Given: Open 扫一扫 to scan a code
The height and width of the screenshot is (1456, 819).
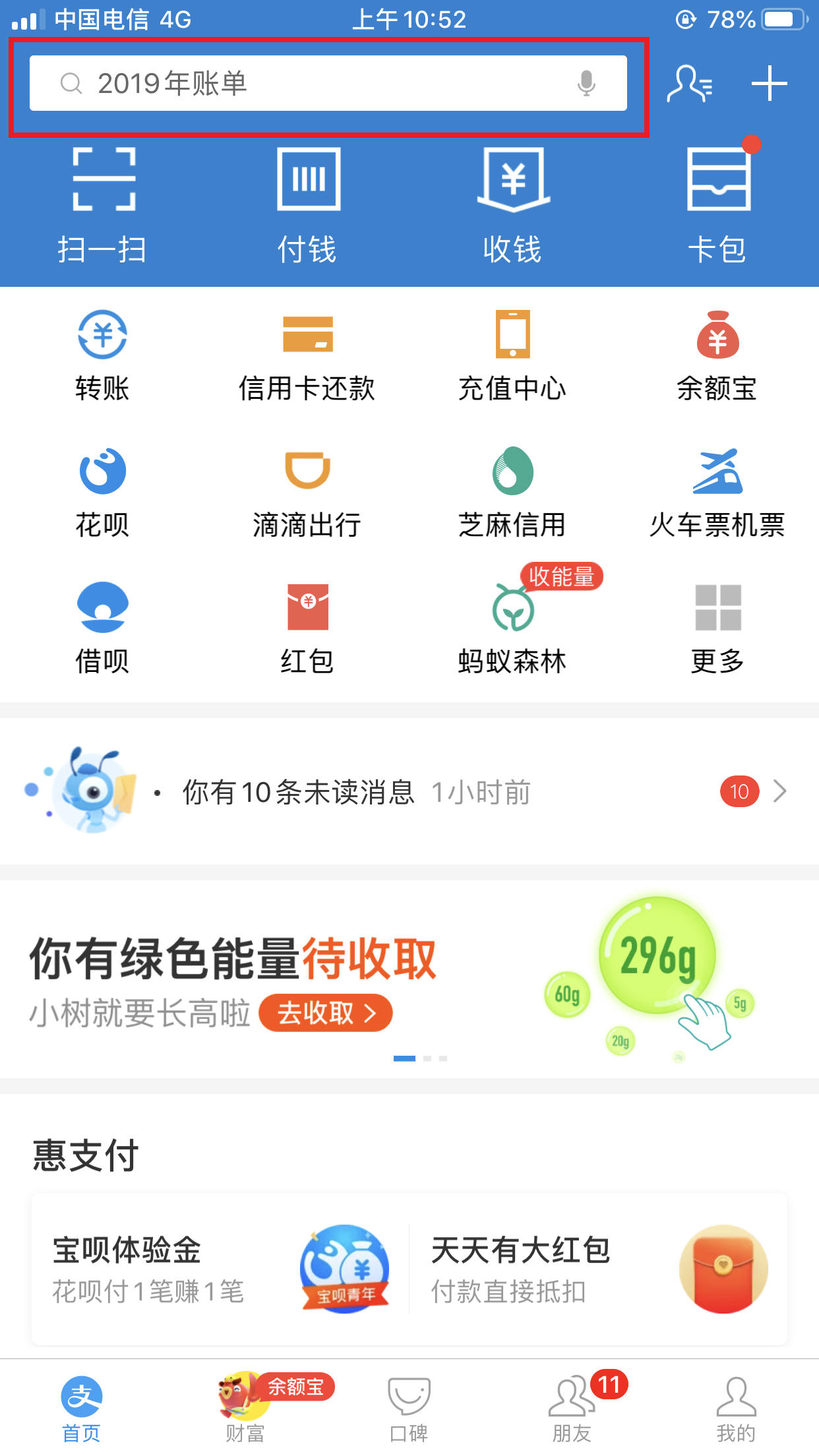Looking at the screenshot, I should point(103,204).
